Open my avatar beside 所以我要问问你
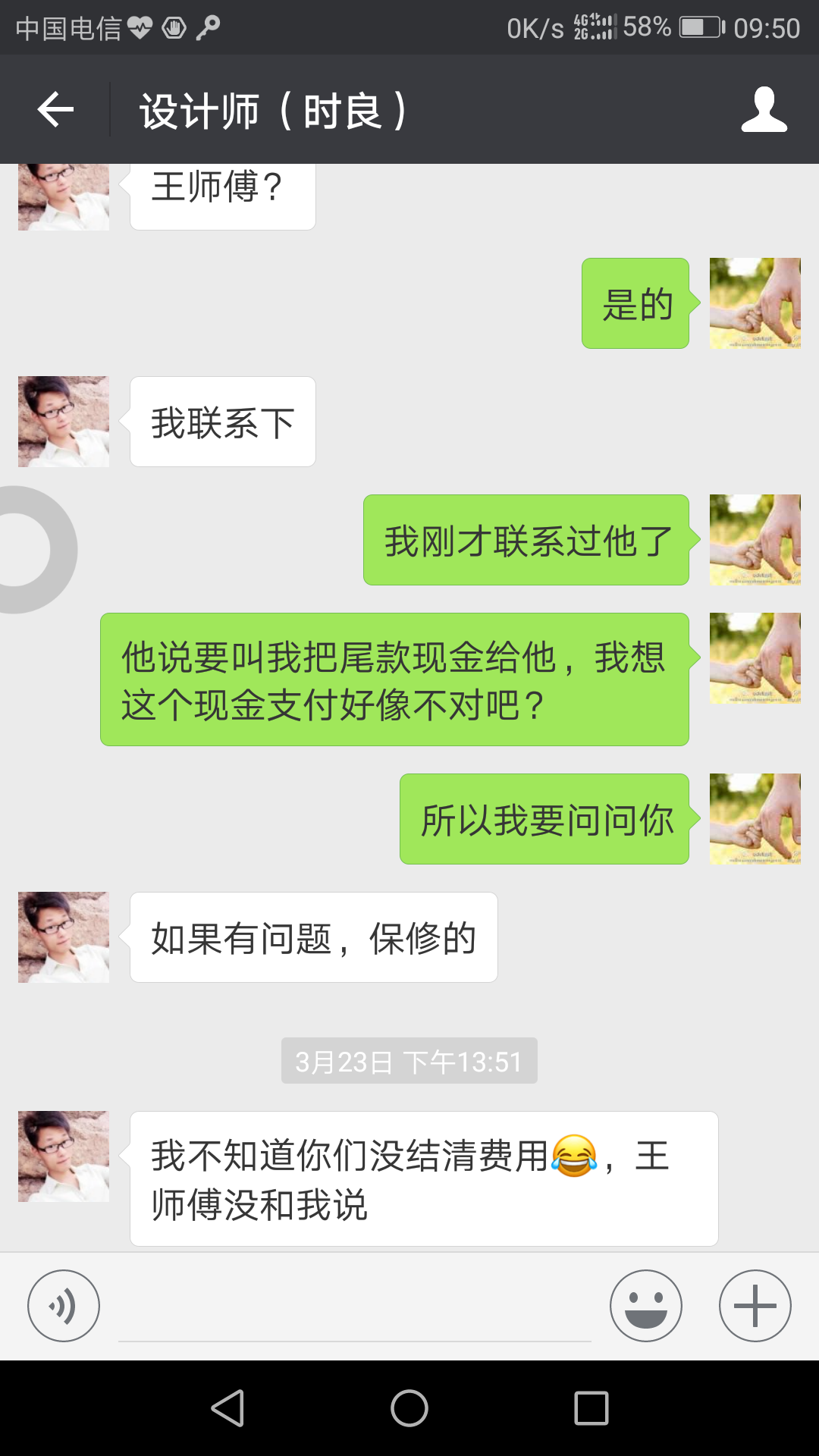This screenshot has height=1456, width=819. [755, 819]
